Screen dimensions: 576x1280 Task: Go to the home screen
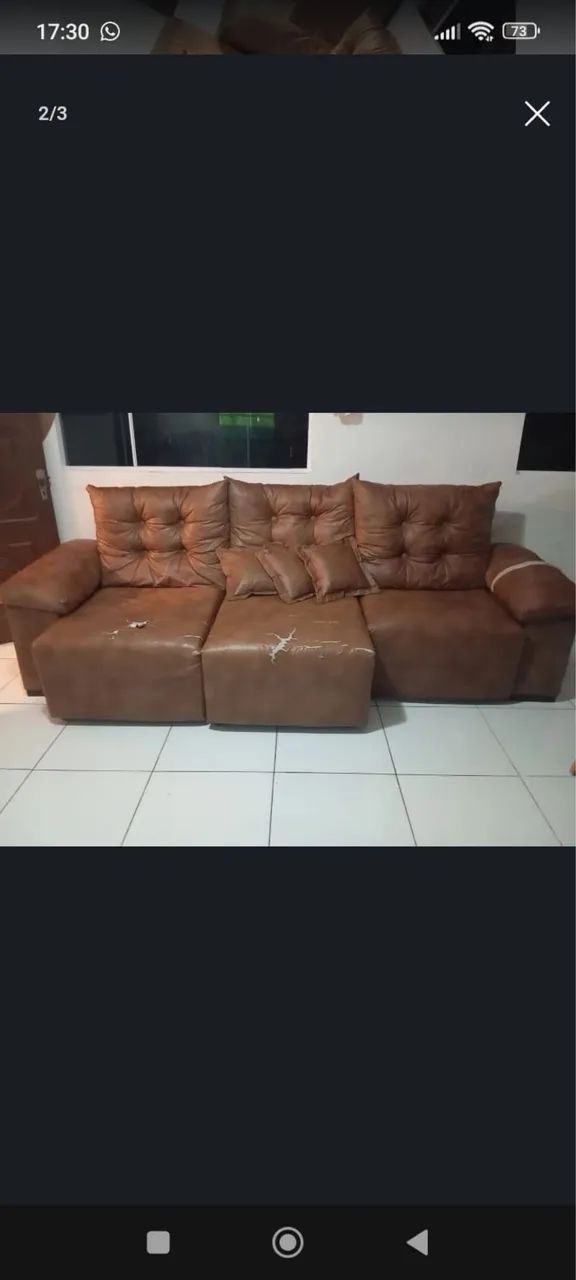click(288, 1242)
